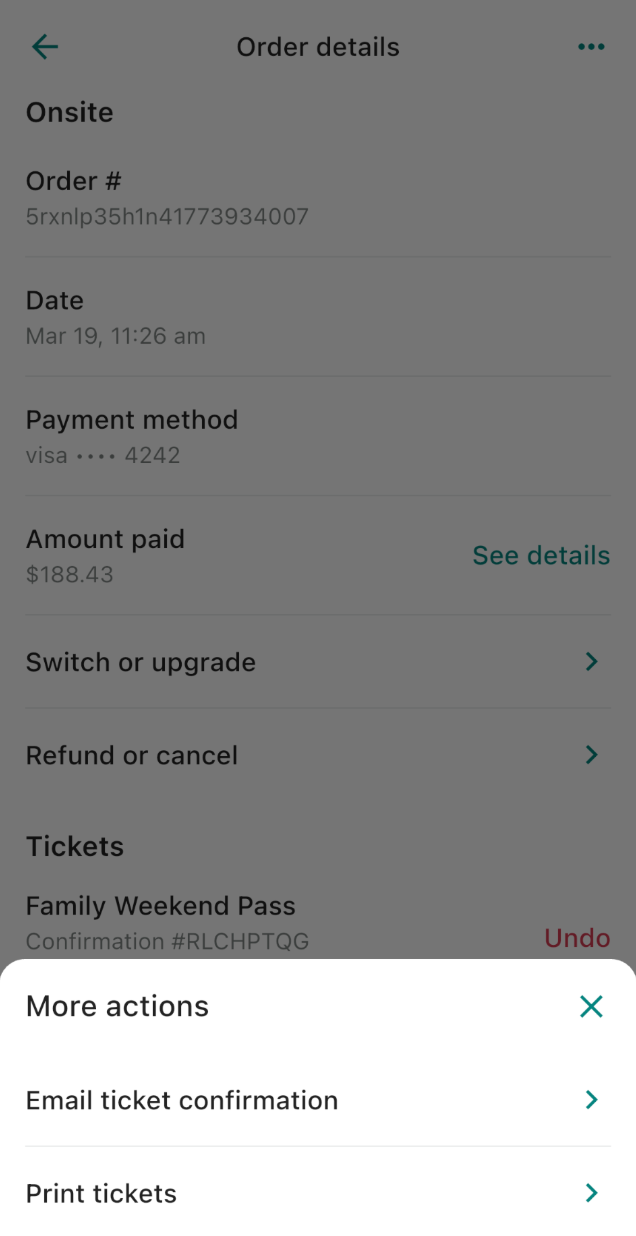Image resolution: width=636 pixels, height=1236 pixels.
Task: Close the More actions sheet
Action: pos(591,1006)
